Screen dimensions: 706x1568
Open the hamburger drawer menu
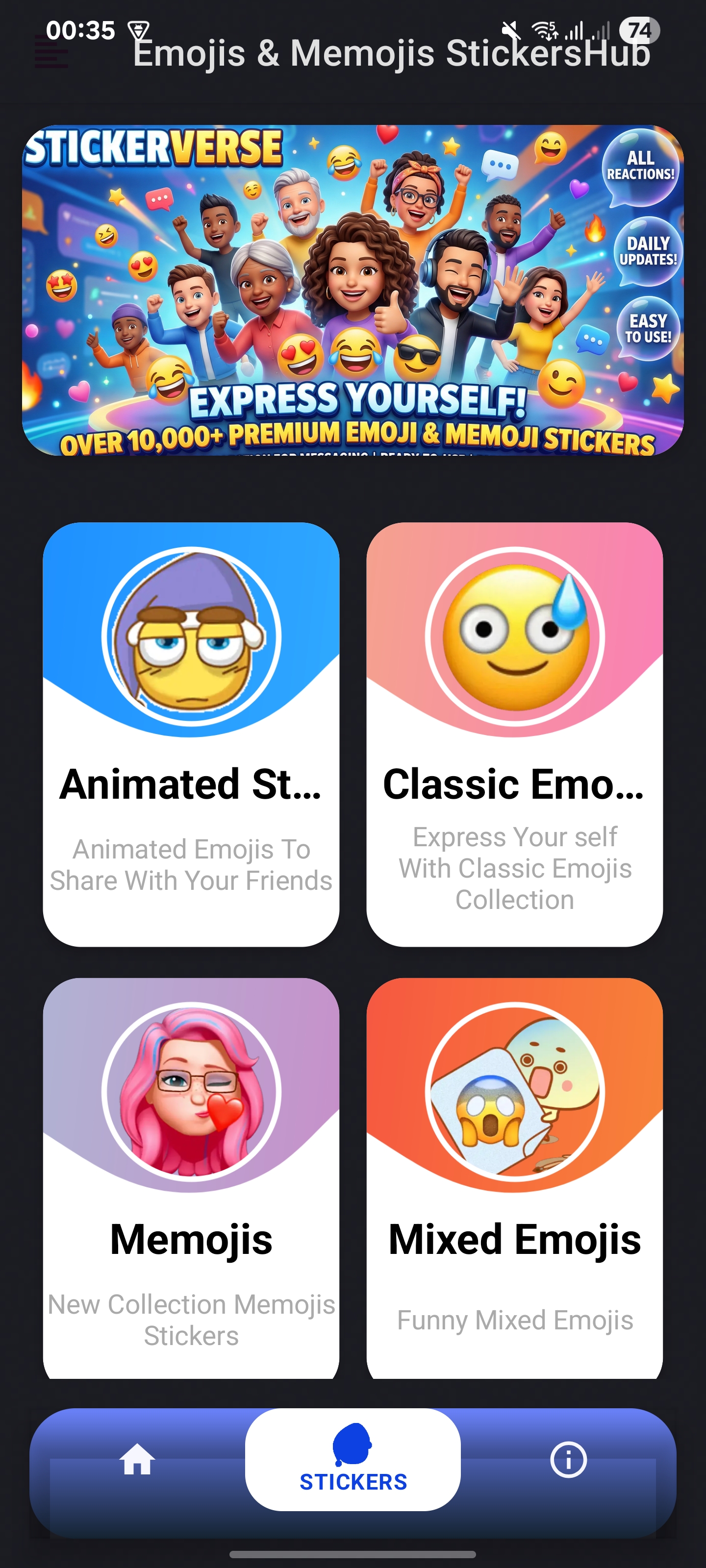point(51,52)
